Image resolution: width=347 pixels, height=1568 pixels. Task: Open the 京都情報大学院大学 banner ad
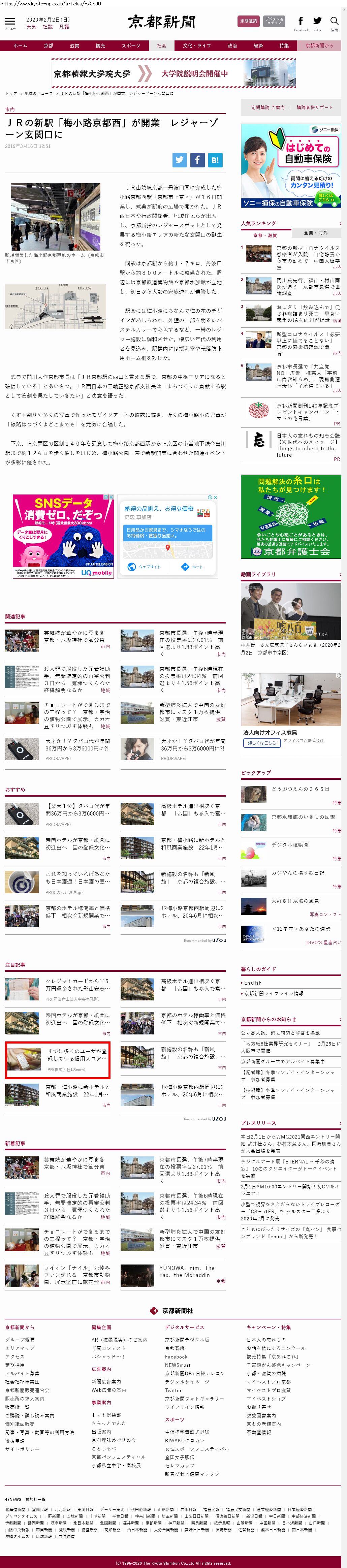coord(173,74)
